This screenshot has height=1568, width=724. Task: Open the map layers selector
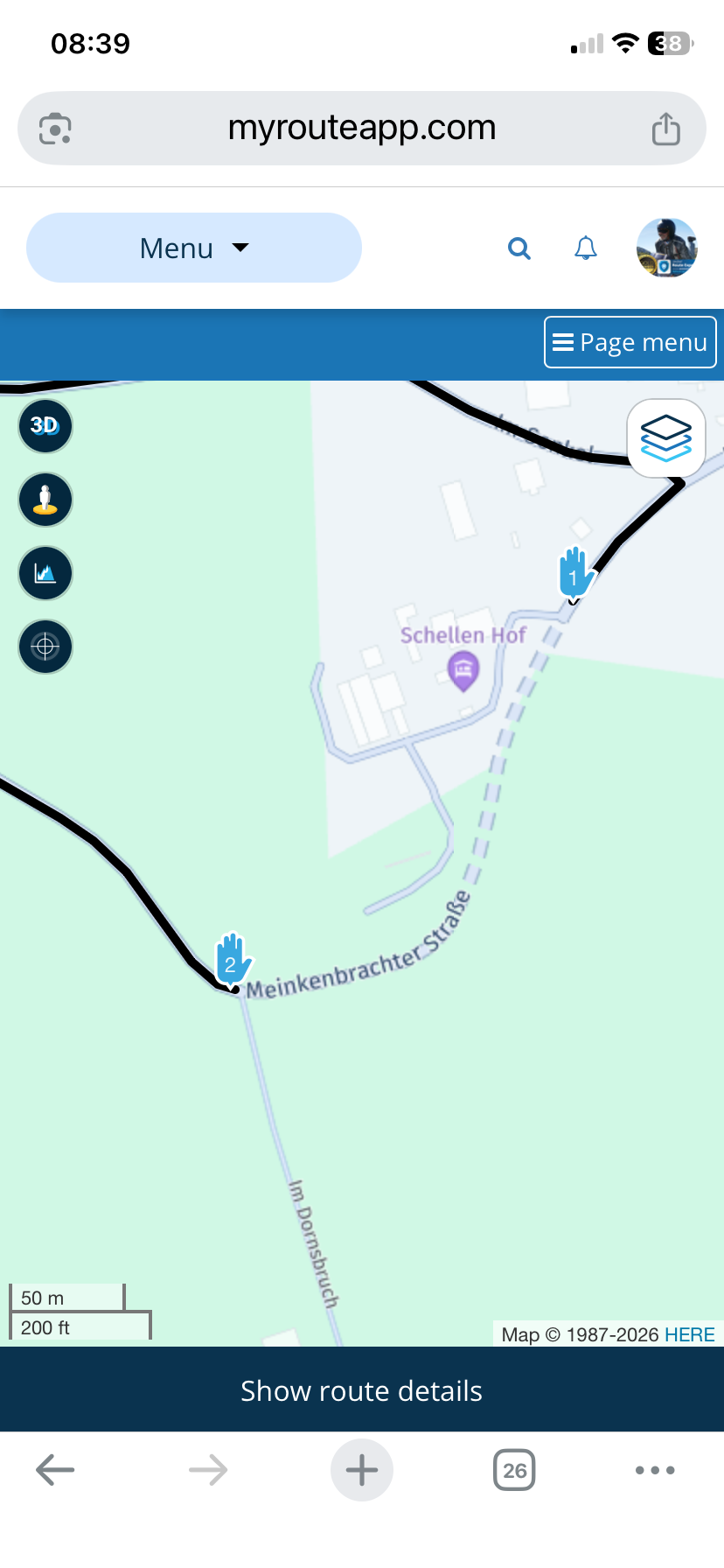pos(666,438)
